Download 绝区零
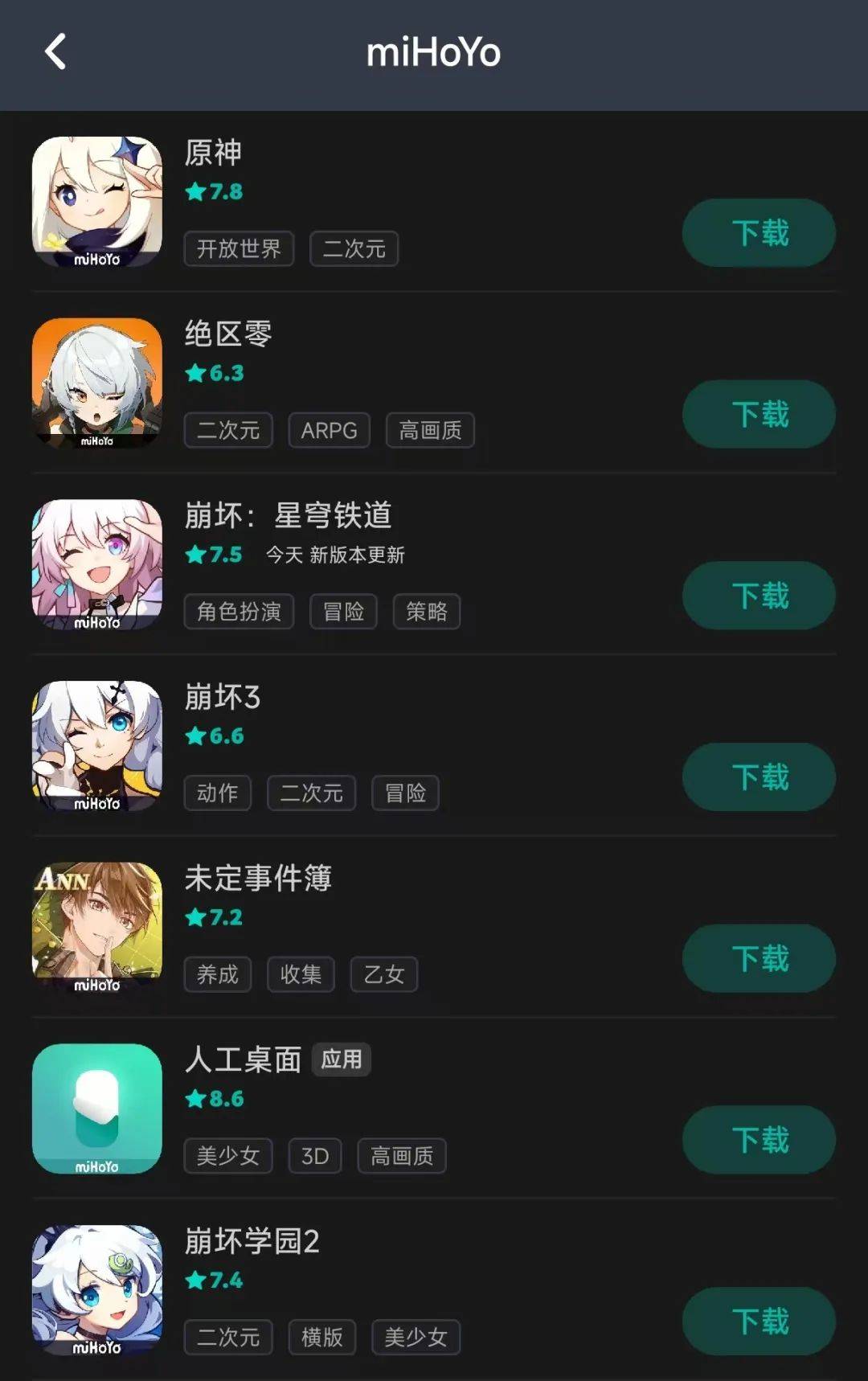 759,415
